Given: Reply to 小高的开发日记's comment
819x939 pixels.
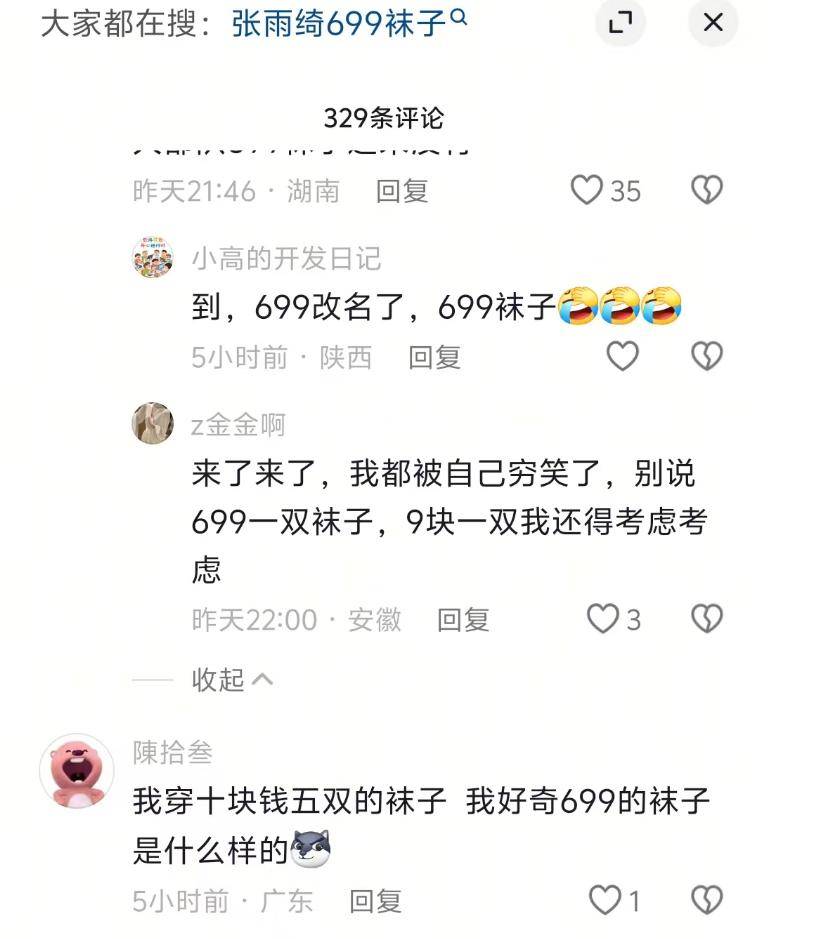Looking at the screenshot, I should coord(434,357).
